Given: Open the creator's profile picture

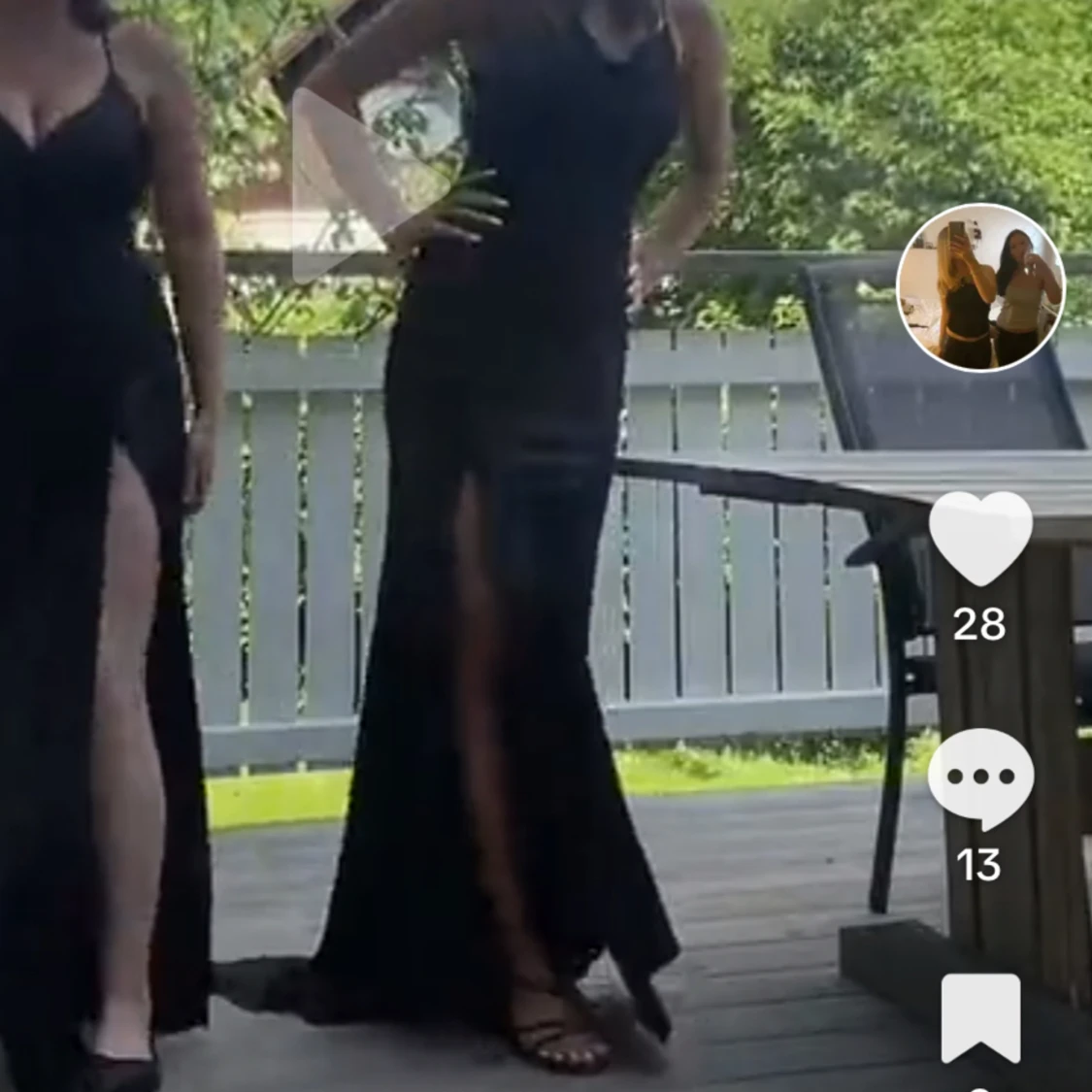Looking at the screenshot, I should pyautogui.click(x=980, y=287).
